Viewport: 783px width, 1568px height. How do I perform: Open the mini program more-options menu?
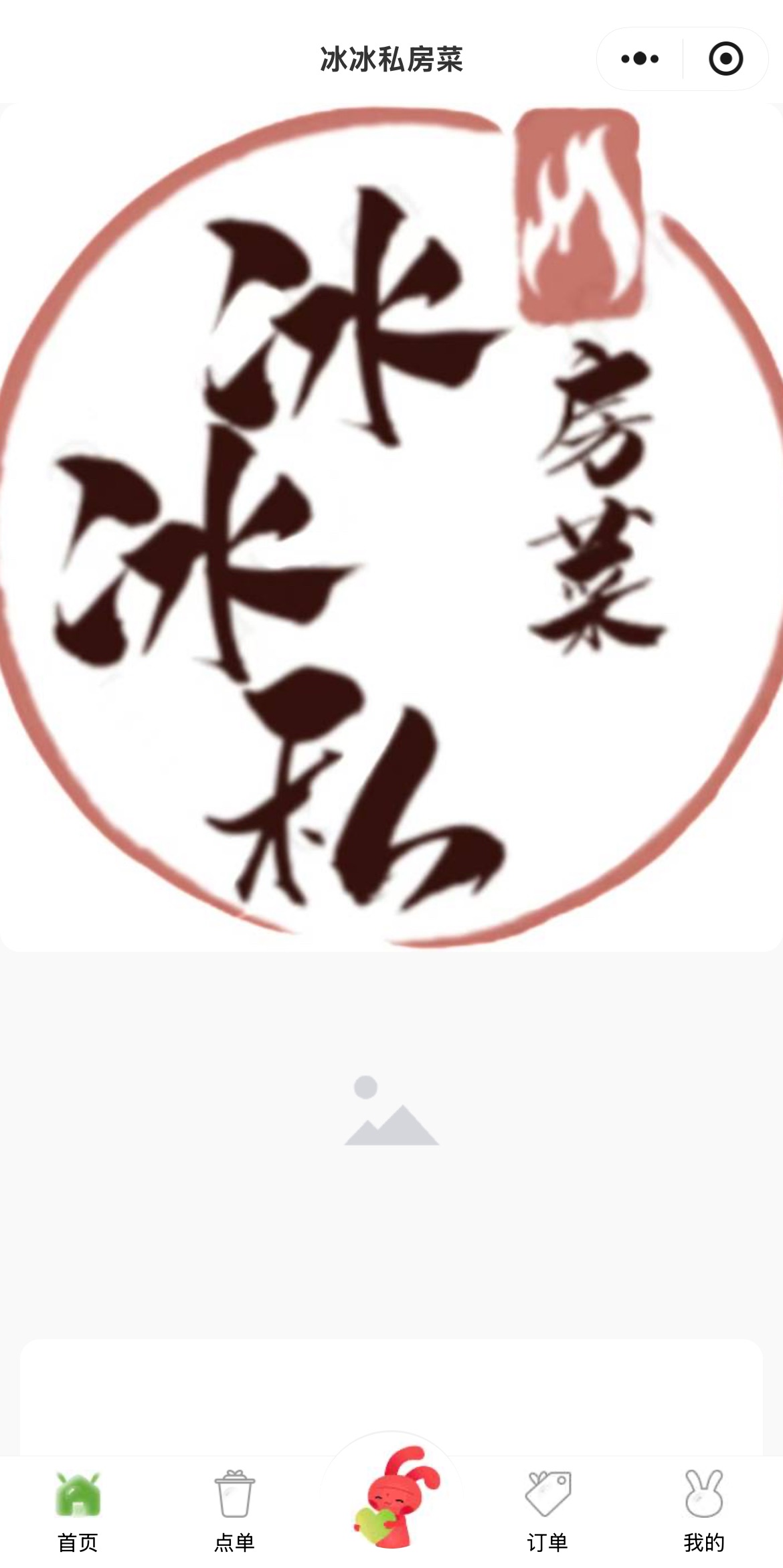(x=640, y=59)
